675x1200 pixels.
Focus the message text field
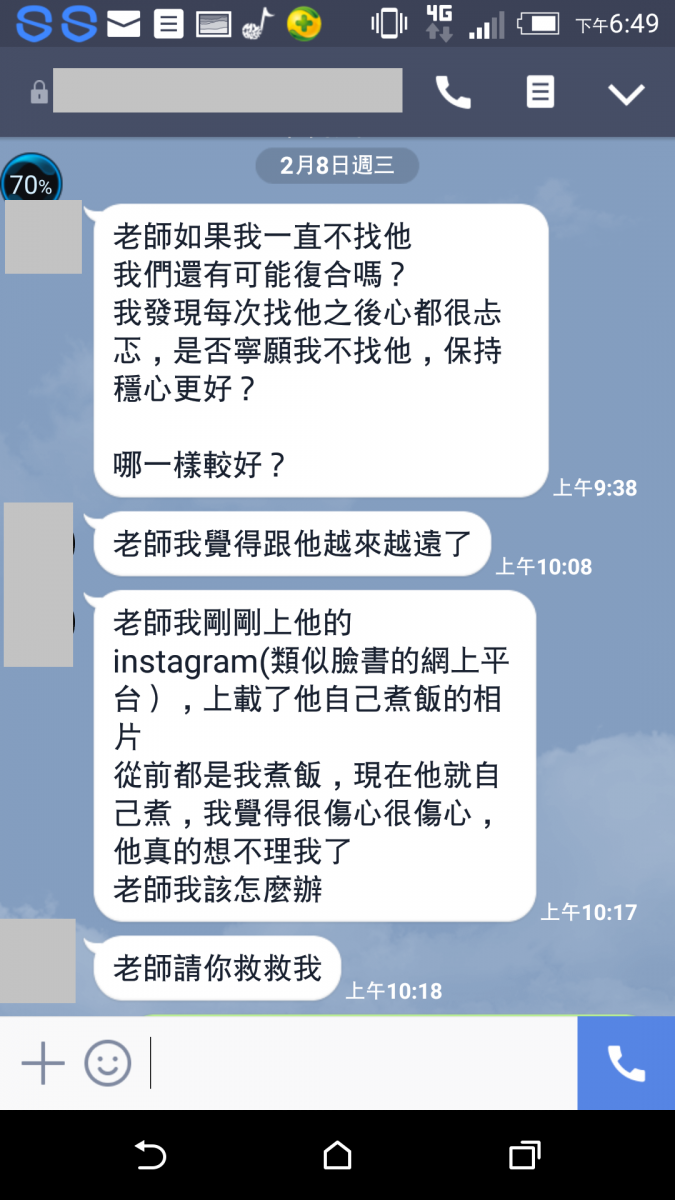360,1063
